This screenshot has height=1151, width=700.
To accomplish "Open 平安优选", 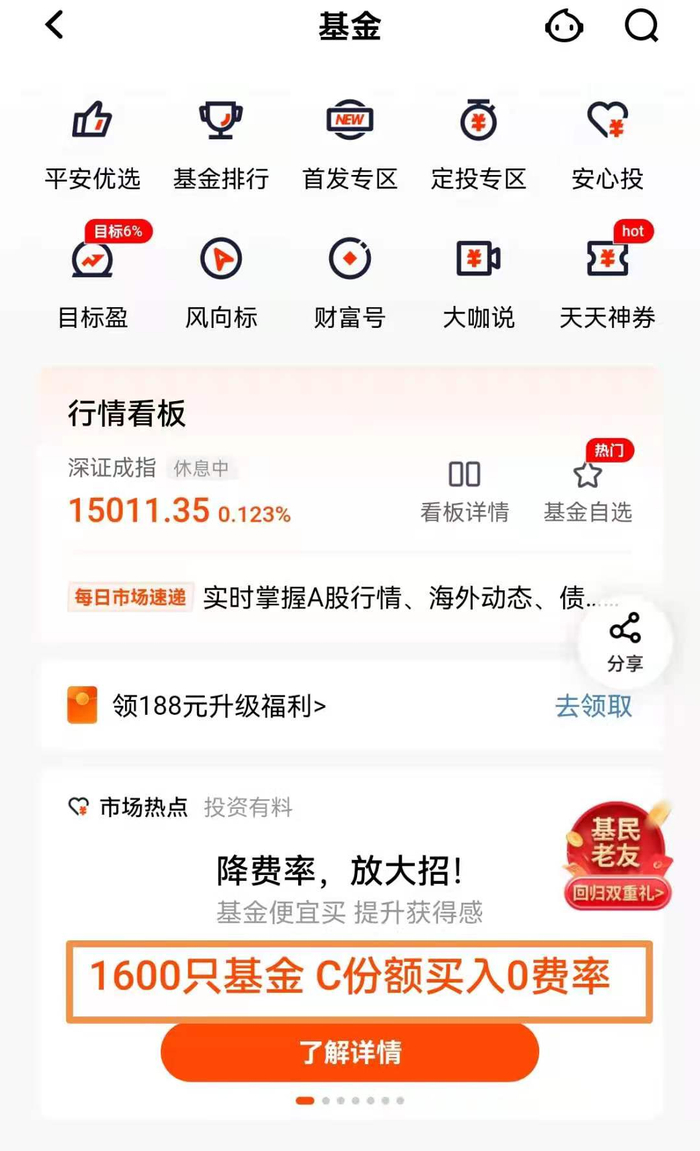I will coord(92,146).
